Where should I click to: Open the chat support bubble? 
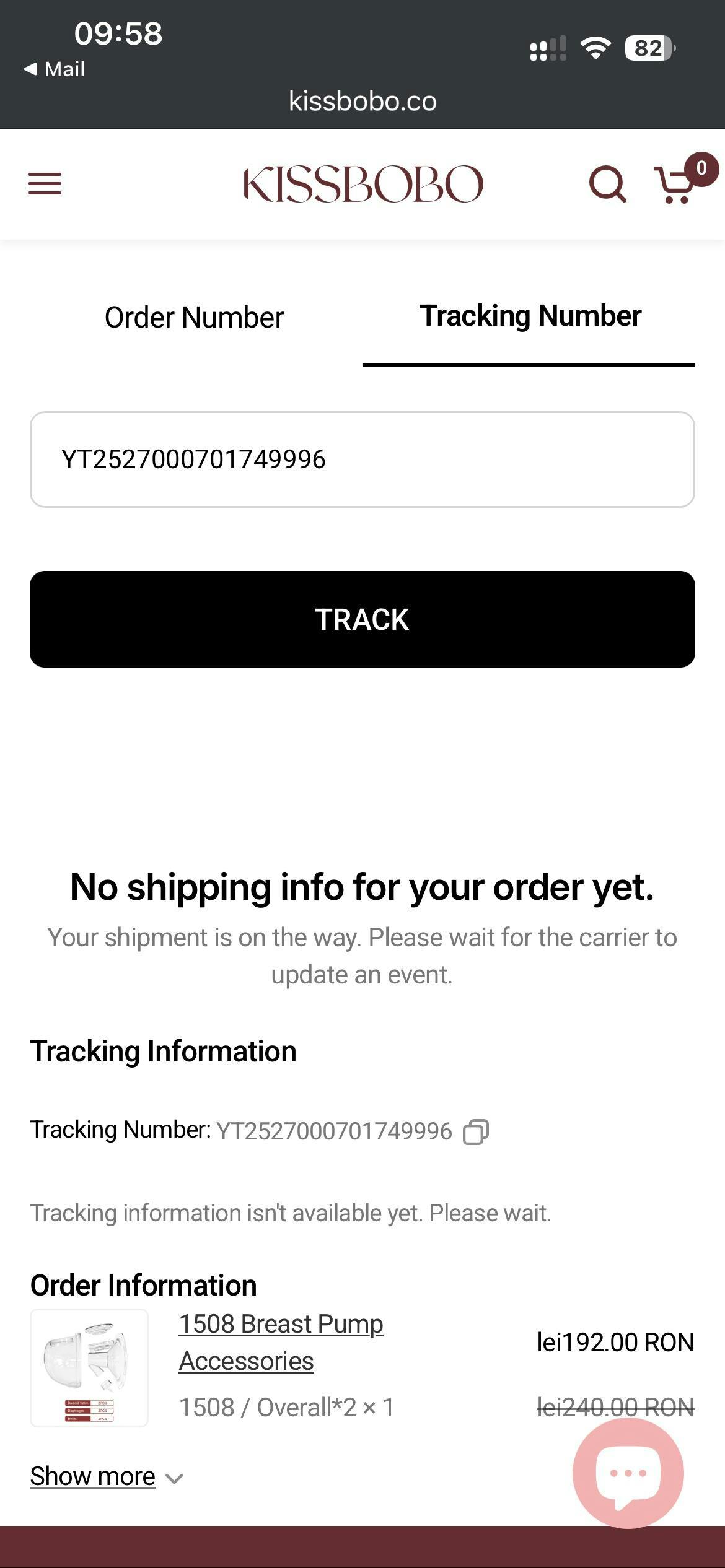click(628, 1474)
